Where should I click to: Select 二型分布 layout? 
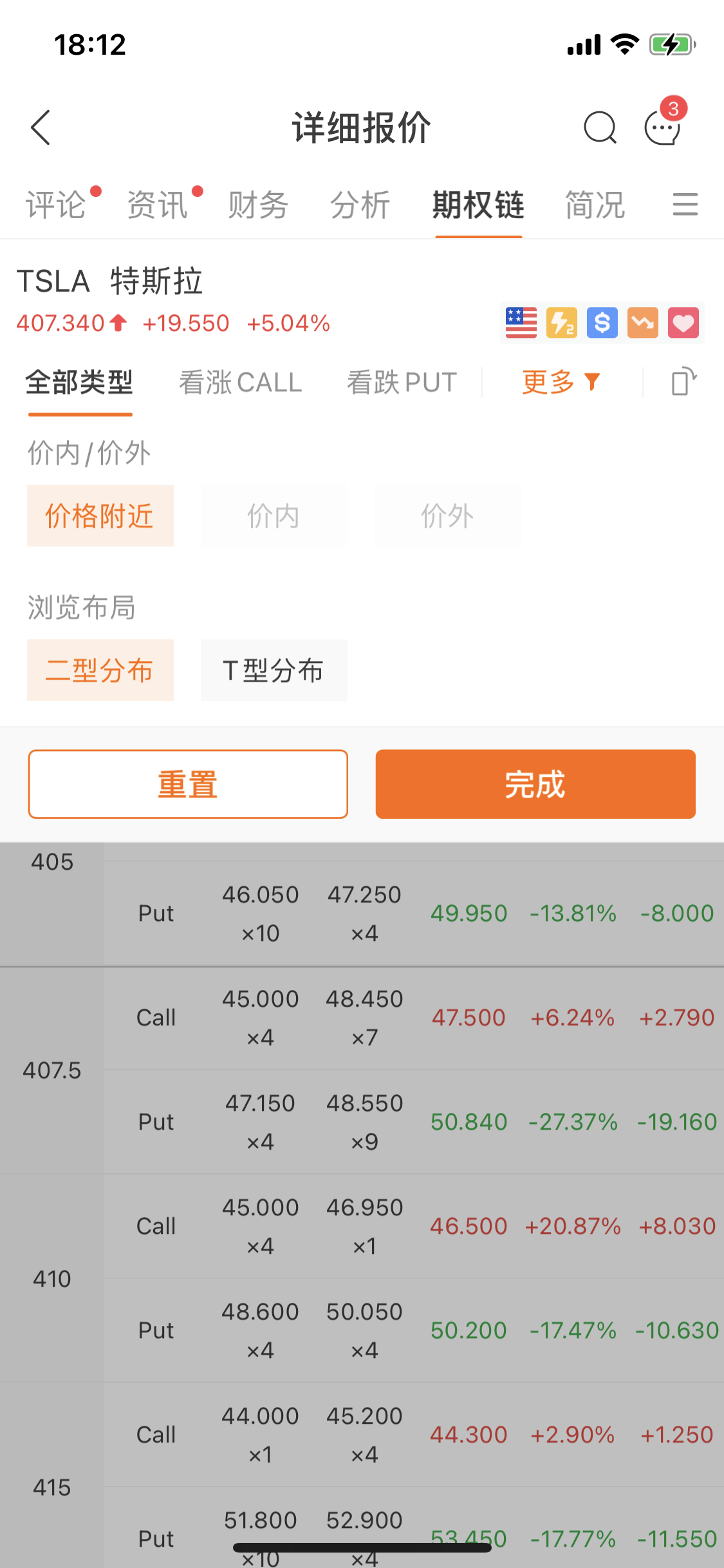(x=100, y=670)
